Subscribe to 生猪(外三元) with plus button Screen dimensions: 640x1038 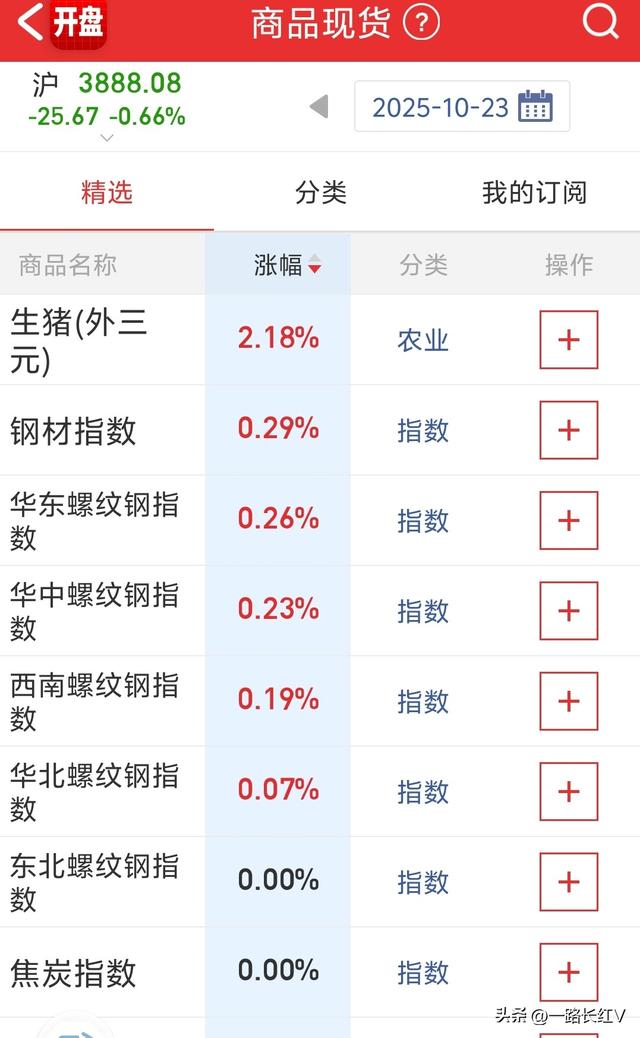(x=568, y=340)
